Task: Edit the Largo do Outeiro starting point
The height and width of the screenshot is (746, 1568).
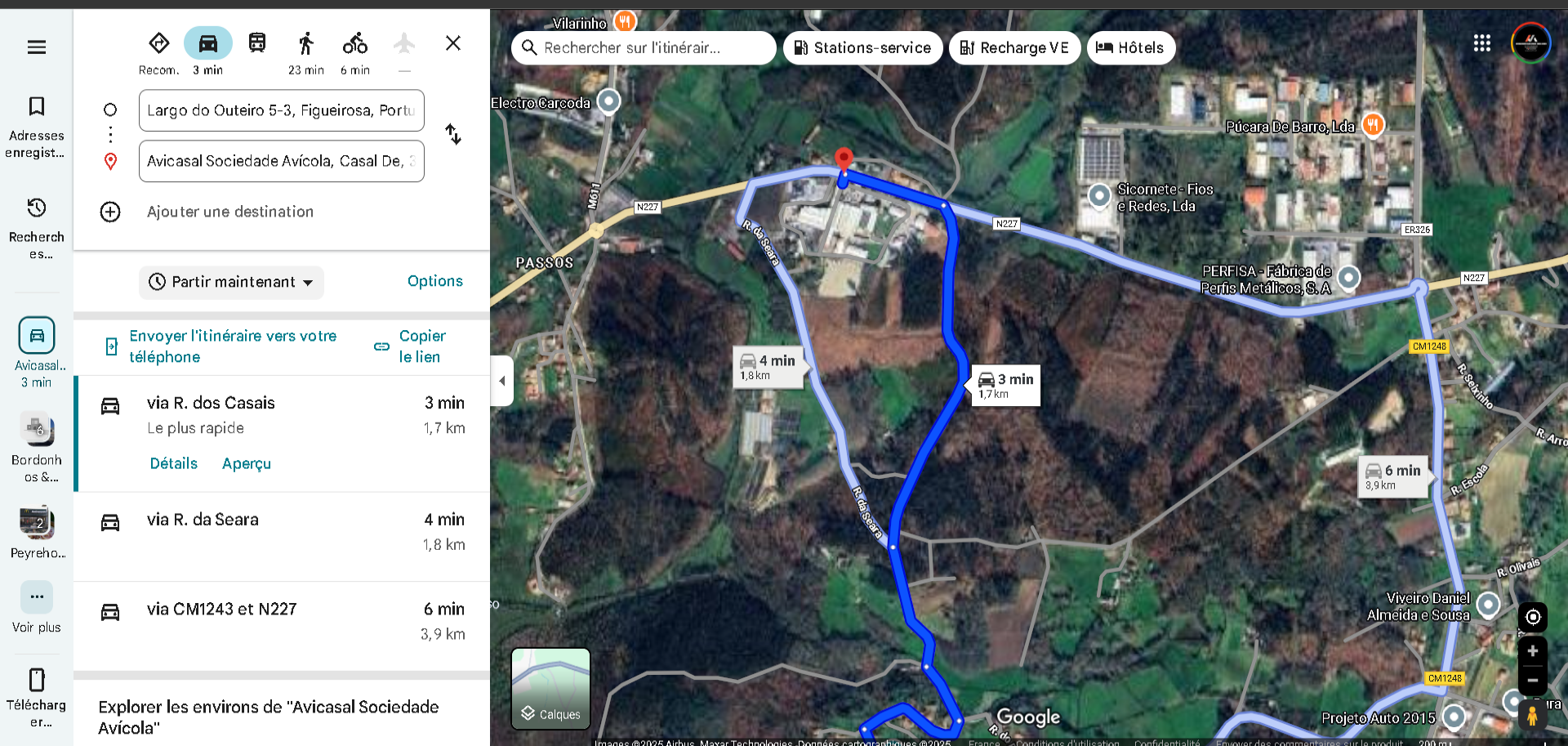Action: [x=281, y=110]
